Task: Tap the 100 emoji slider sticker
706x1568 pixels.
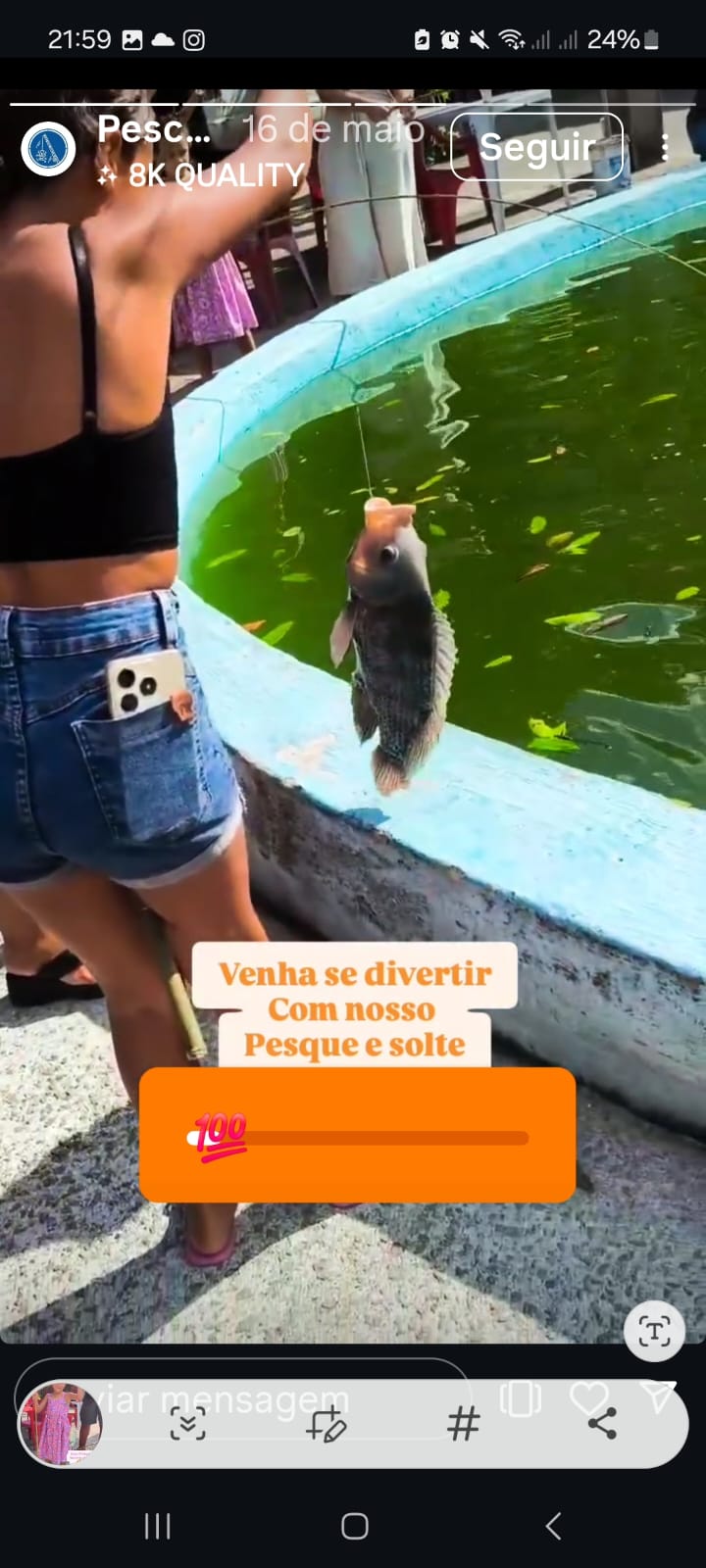Action: (x=222, y=1136)
